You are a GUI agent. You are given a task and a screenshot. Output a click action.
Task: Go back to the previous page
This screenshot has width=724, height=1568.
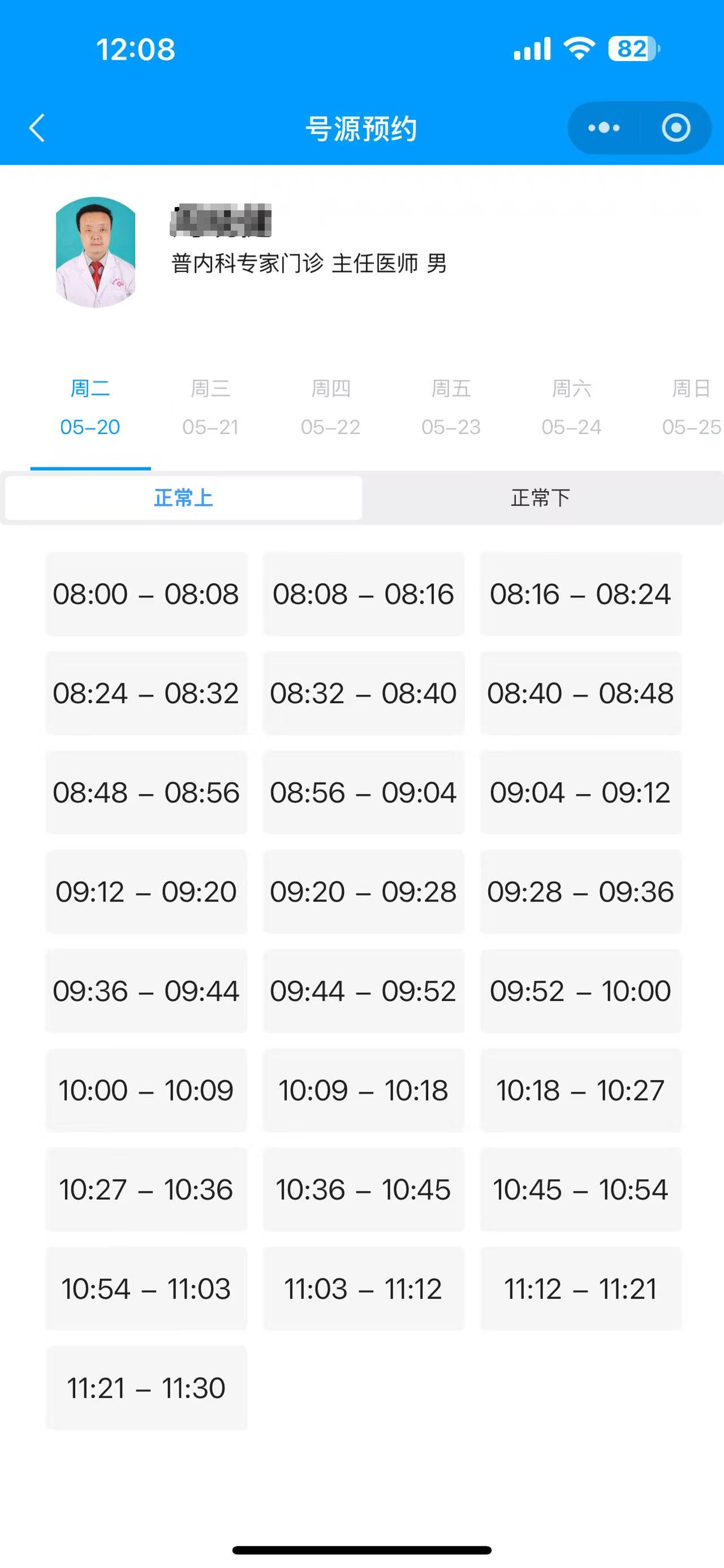(37, 128)
